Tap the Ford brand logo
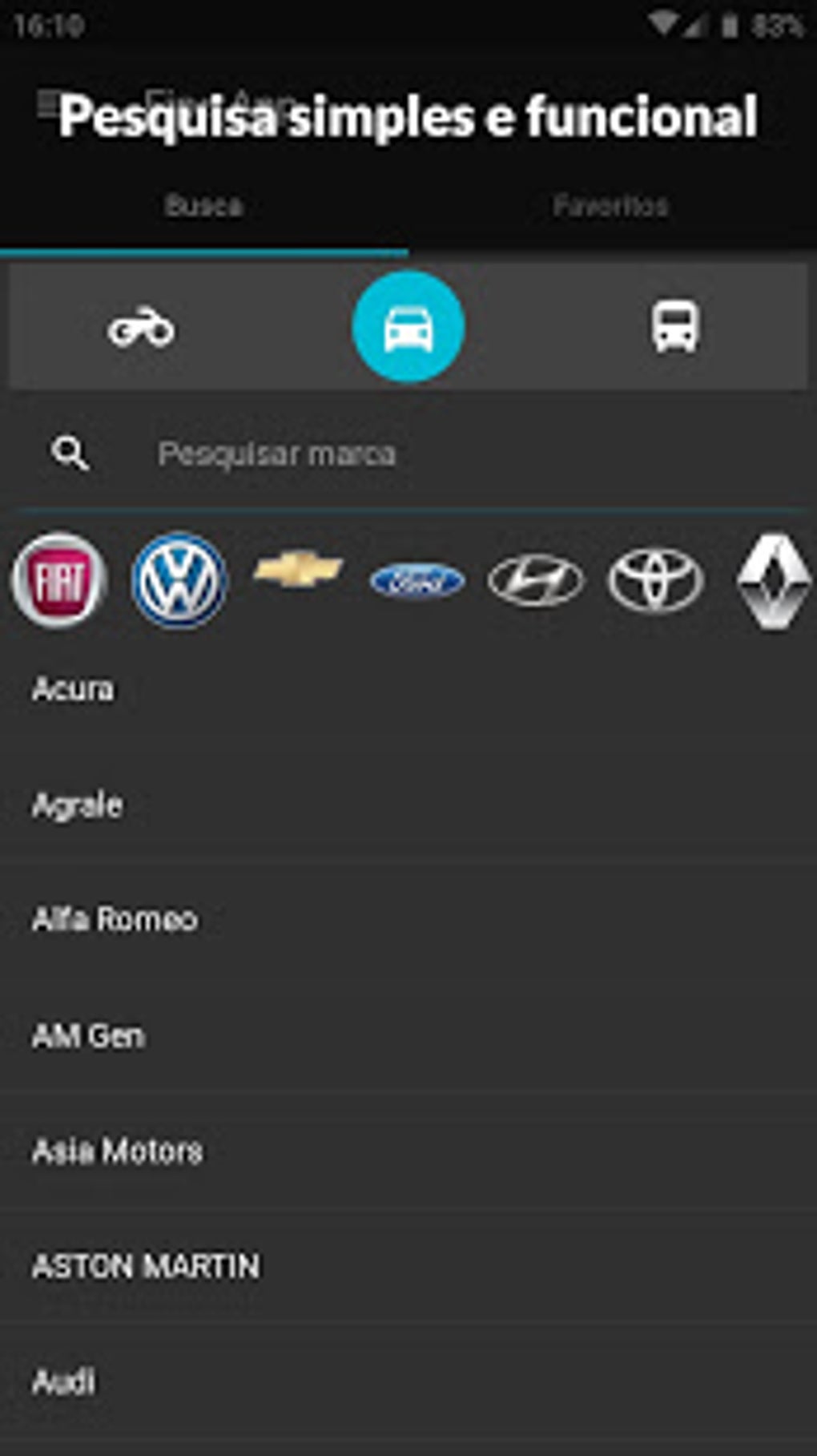Image resolution: width=817 pixels, height=1456 pixels. click(417, 581)
